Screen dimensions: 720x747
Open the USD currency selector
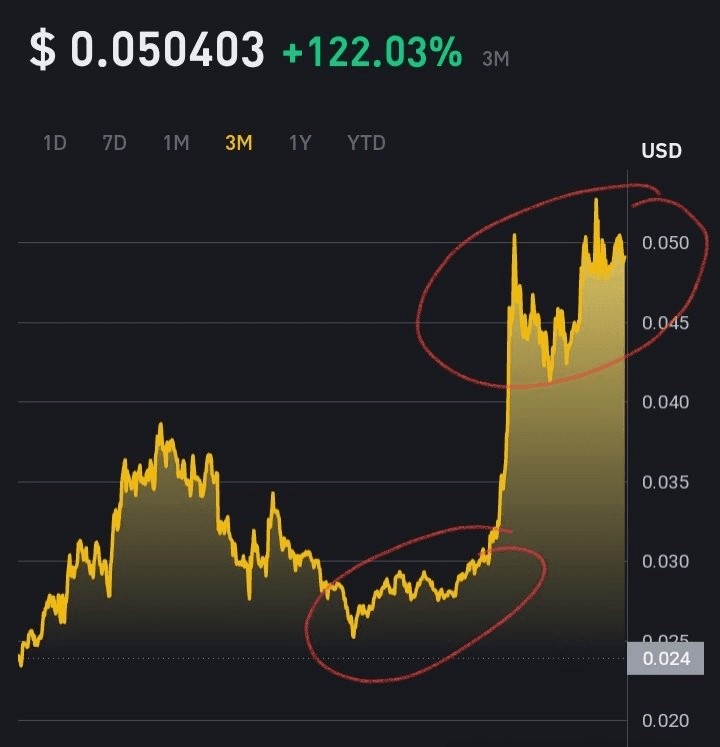(x=661, y=151)
